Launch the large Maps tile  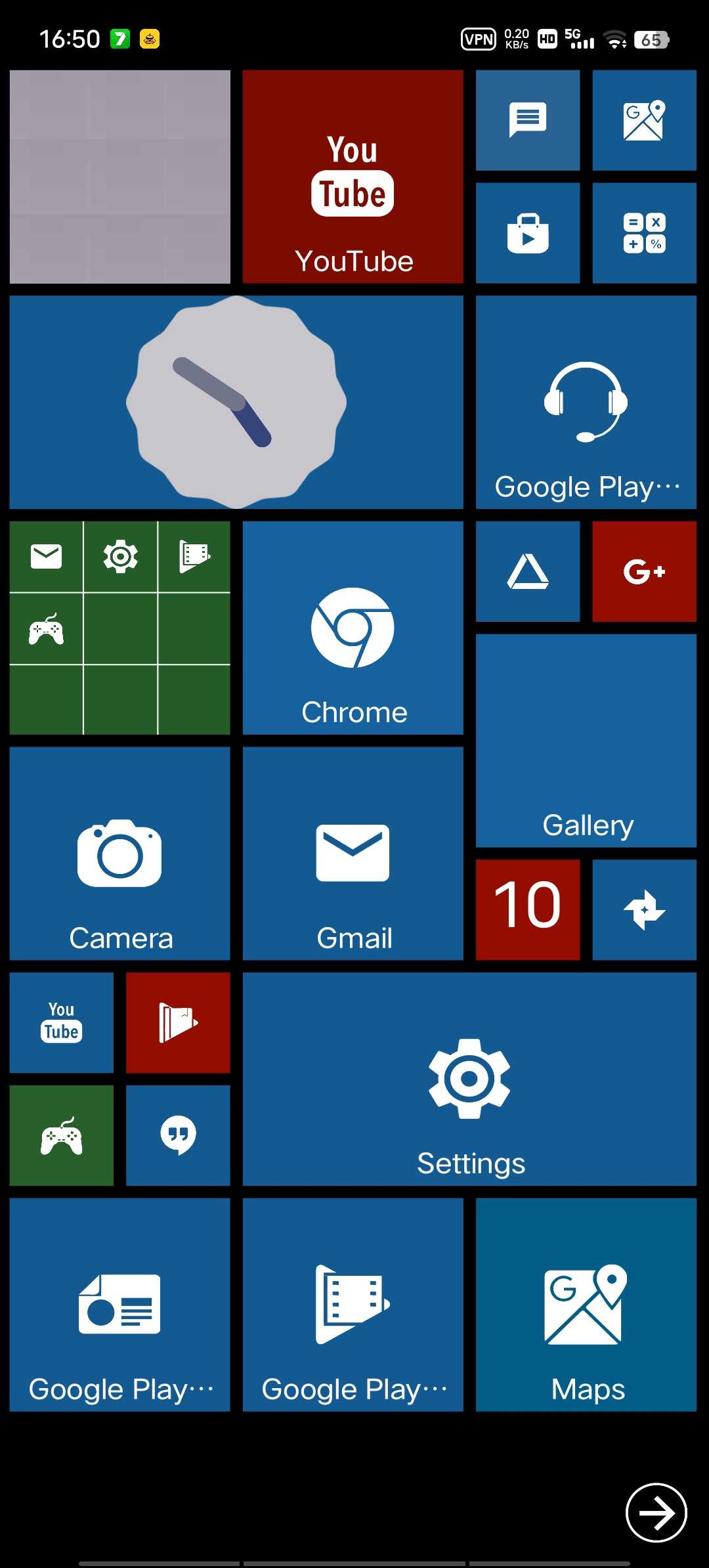[x=586, y=1305]
